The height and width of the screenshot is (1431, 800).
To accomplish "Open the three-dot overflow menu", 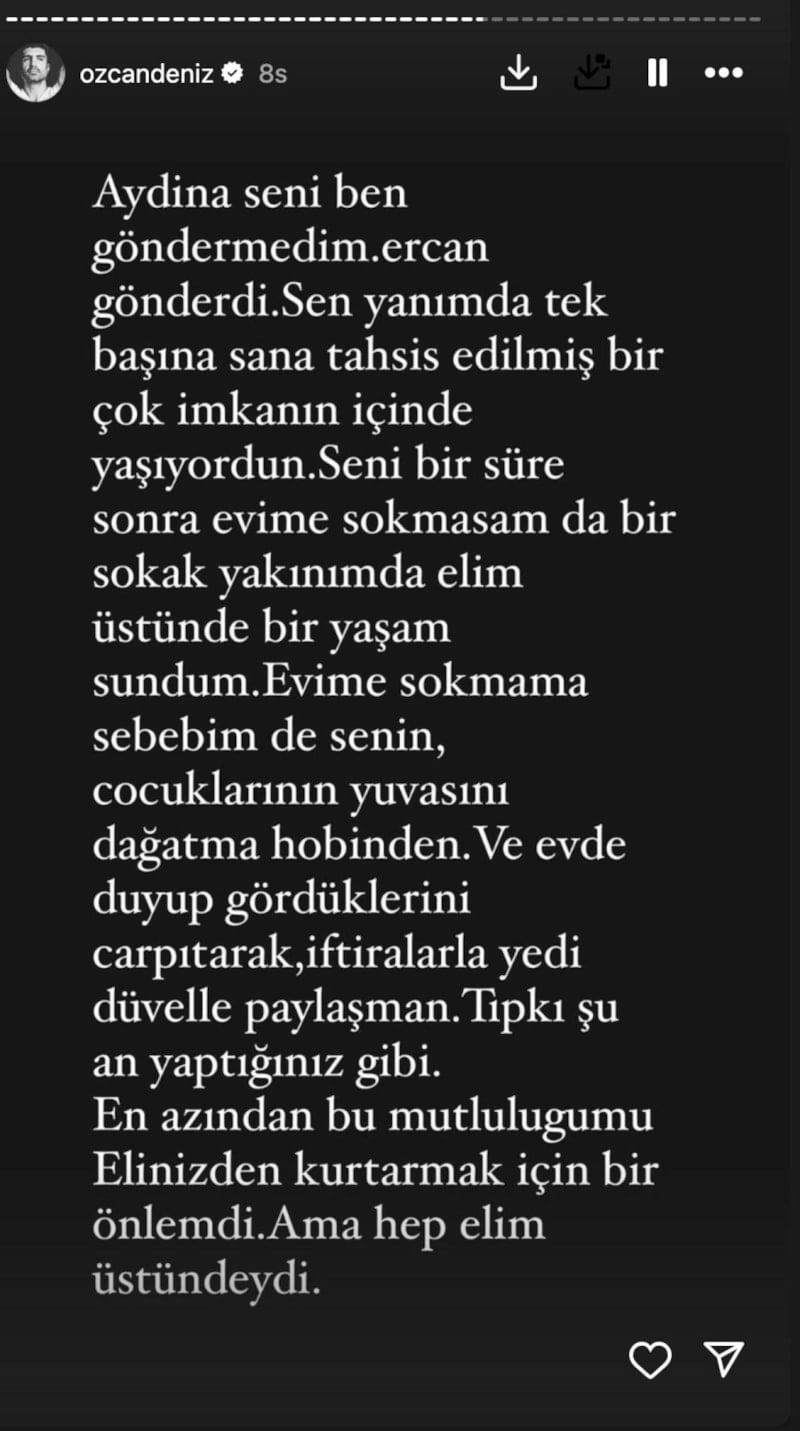I will pyautogui.click(x=723, y=72).
